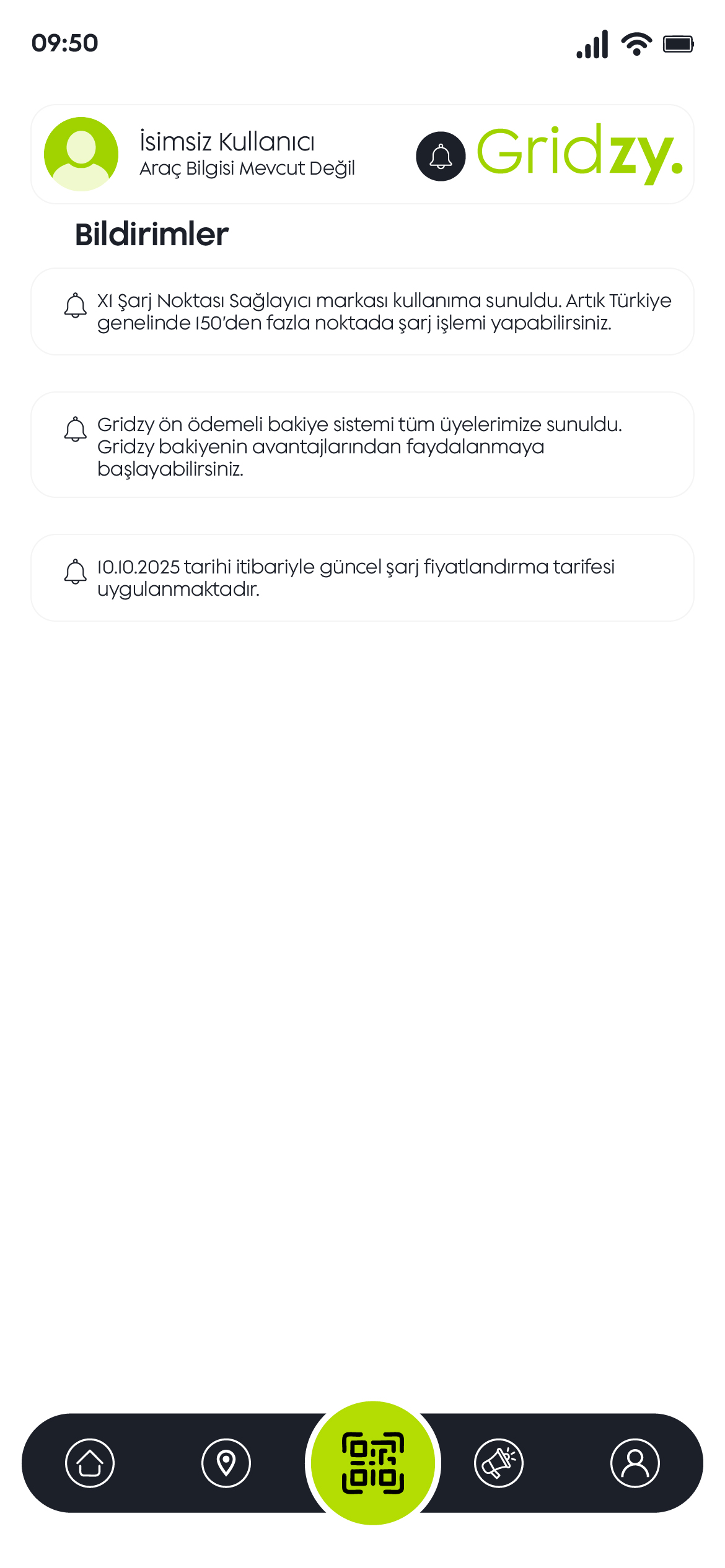Screen dimensions: 725x1568
Task: Open the QR code scanner
Action: click(373, 1463)
